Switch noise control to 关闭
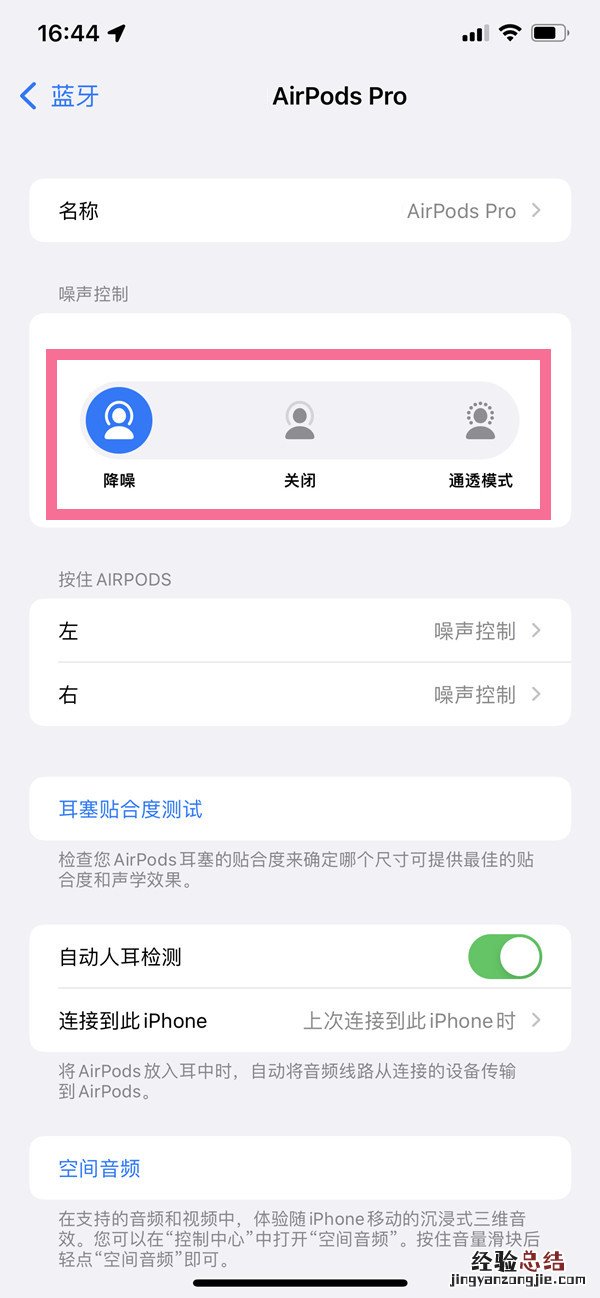The width and height of the screenshot is (600, 1298). point(300,421)
